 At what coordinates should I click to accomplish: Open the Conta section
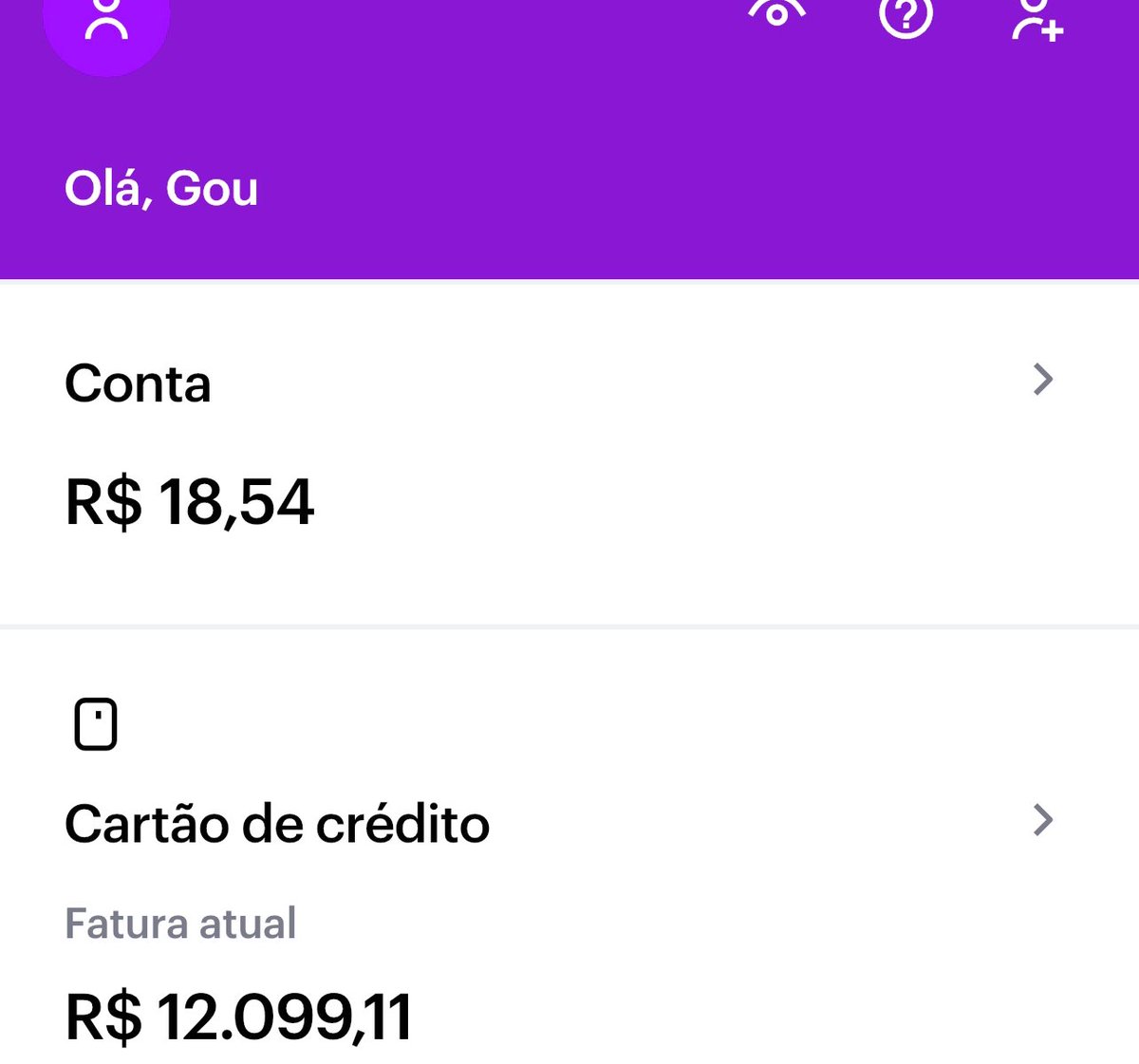point(569,453)
